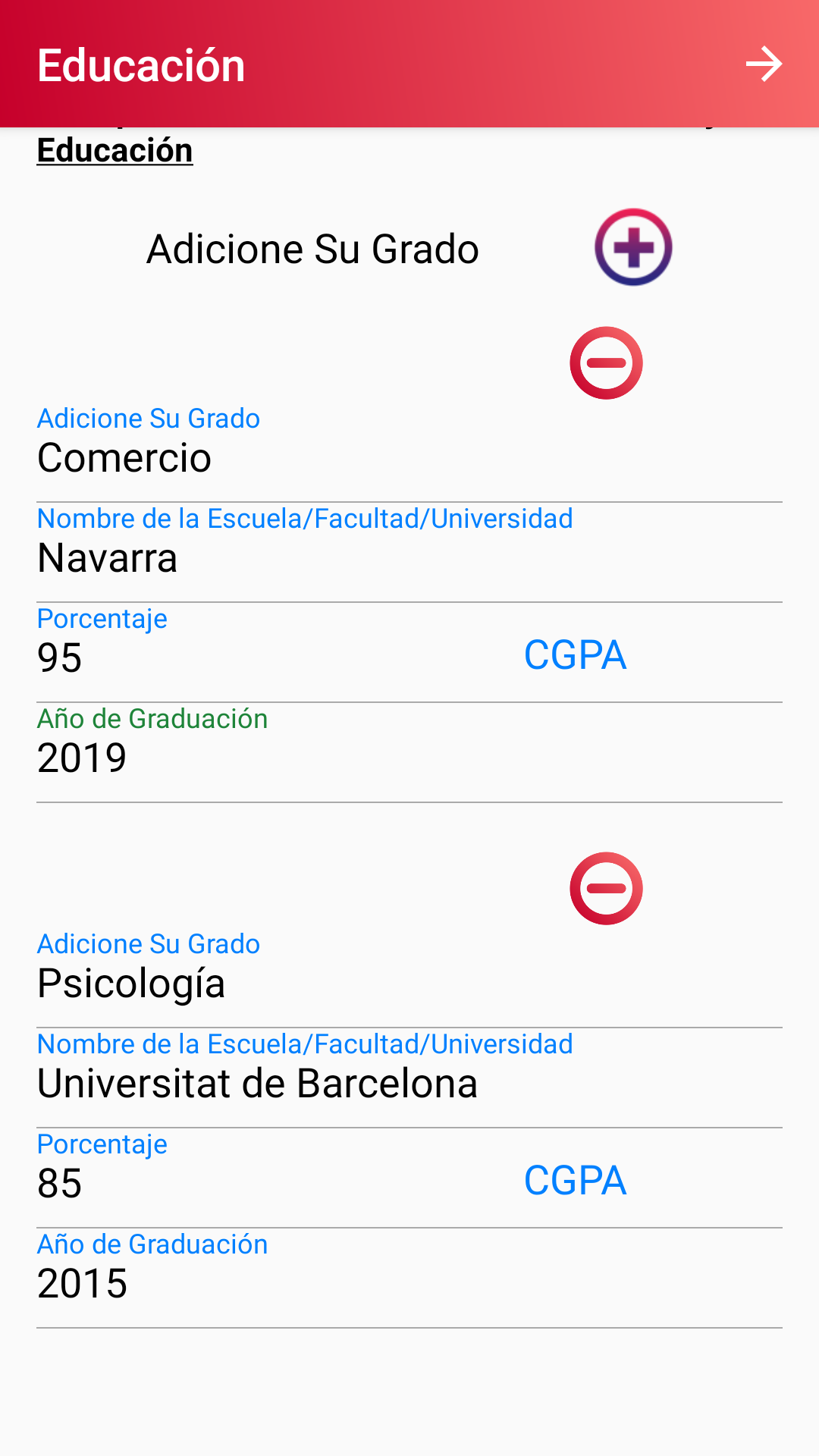Remove the Psicología degree entry
This screenshot has height=1456, width=819.
[607, 889]
